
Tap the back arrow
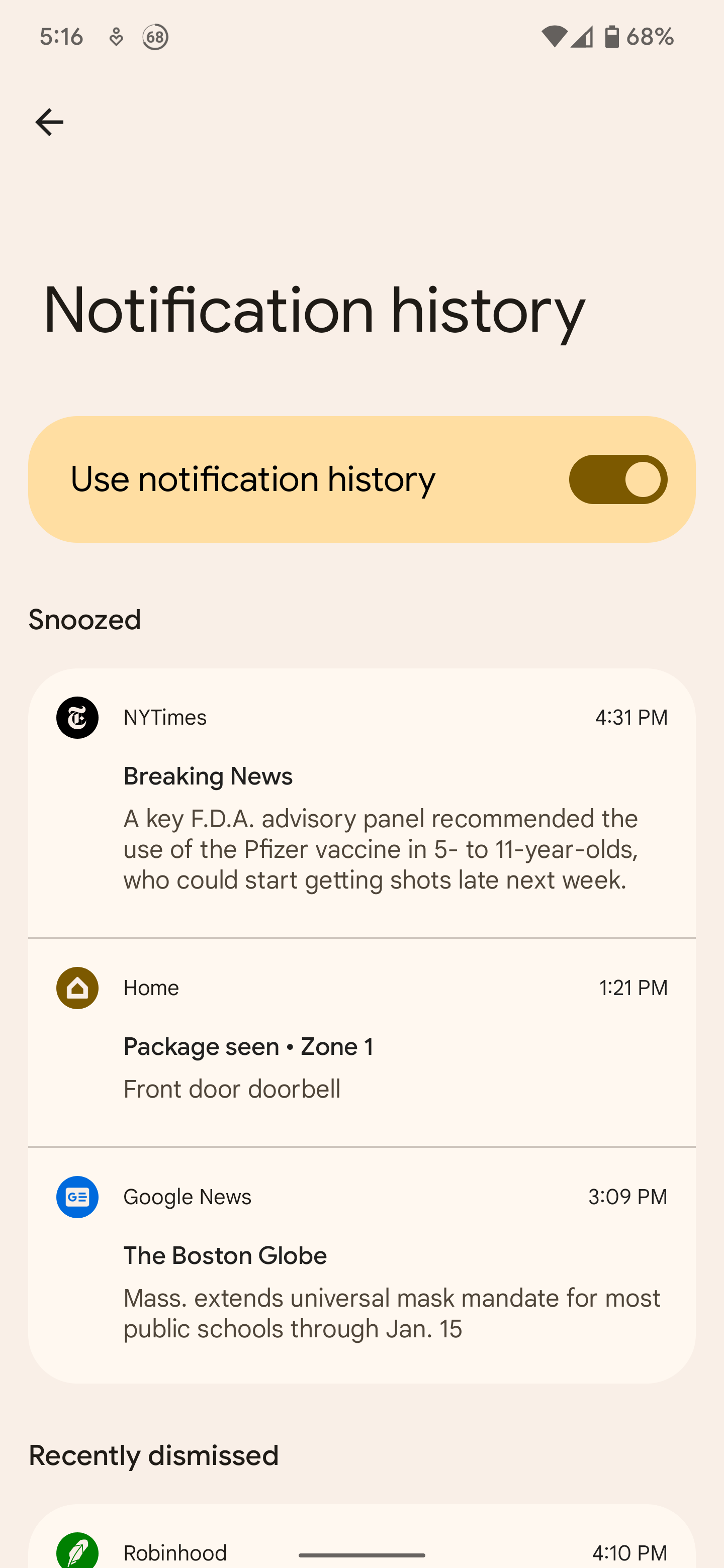tap(49, 122)
